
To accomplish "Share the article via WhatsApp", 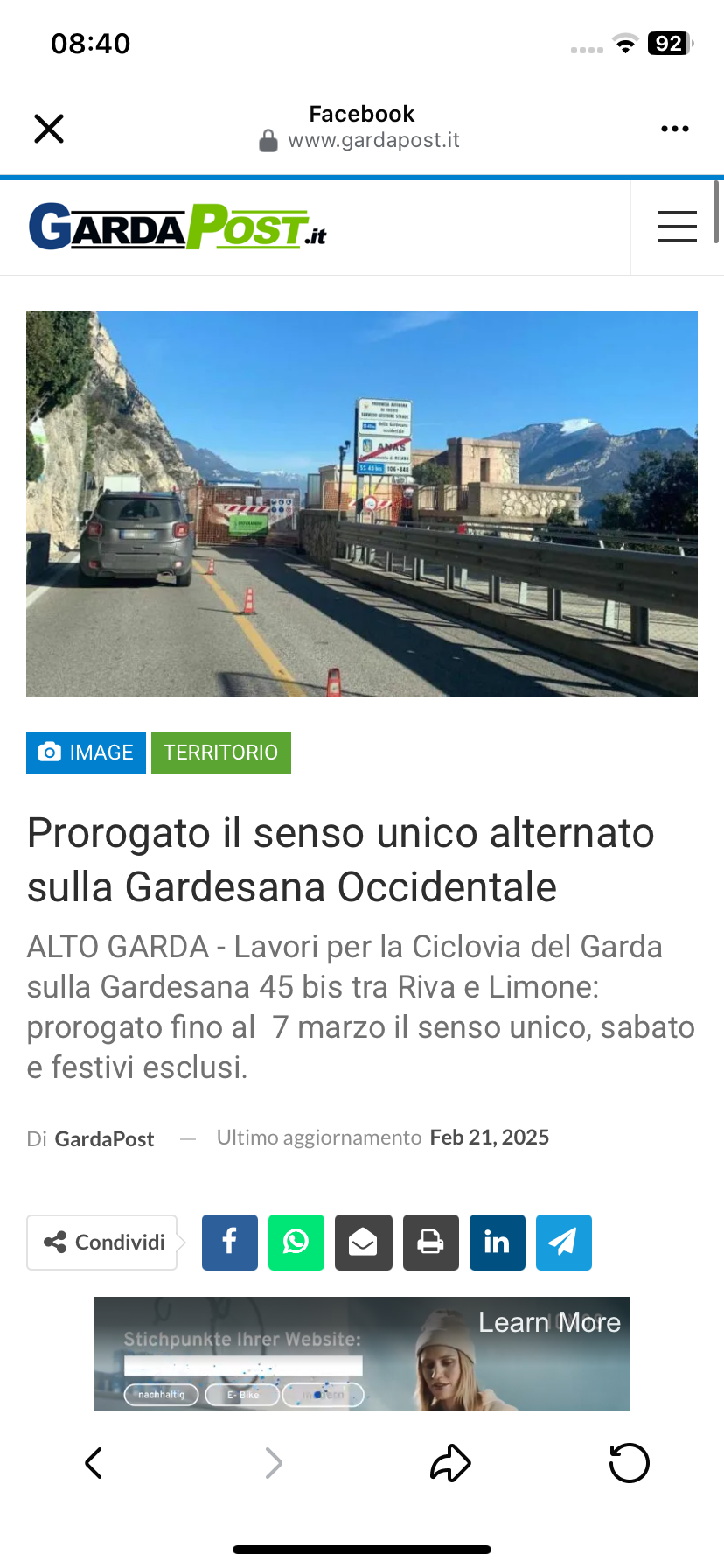I will point(296,1242).
